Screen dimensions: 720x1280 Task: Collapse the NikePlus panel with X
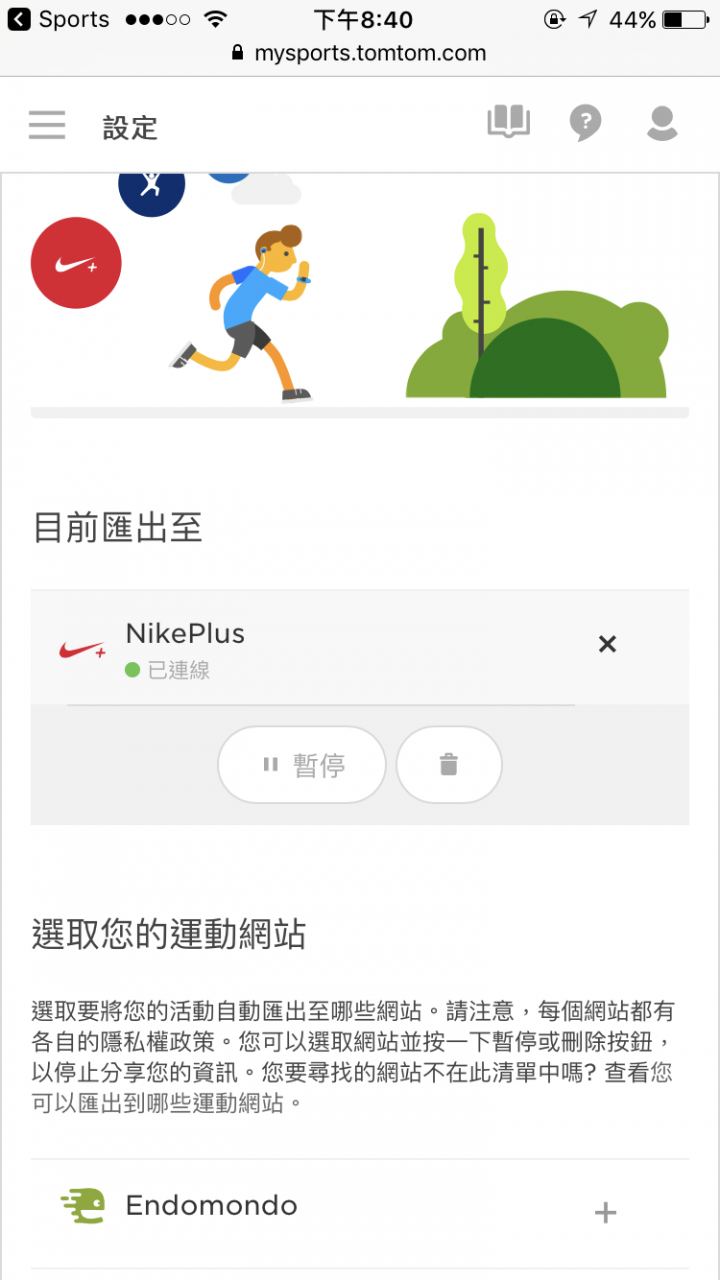click(x=607, y=645)
